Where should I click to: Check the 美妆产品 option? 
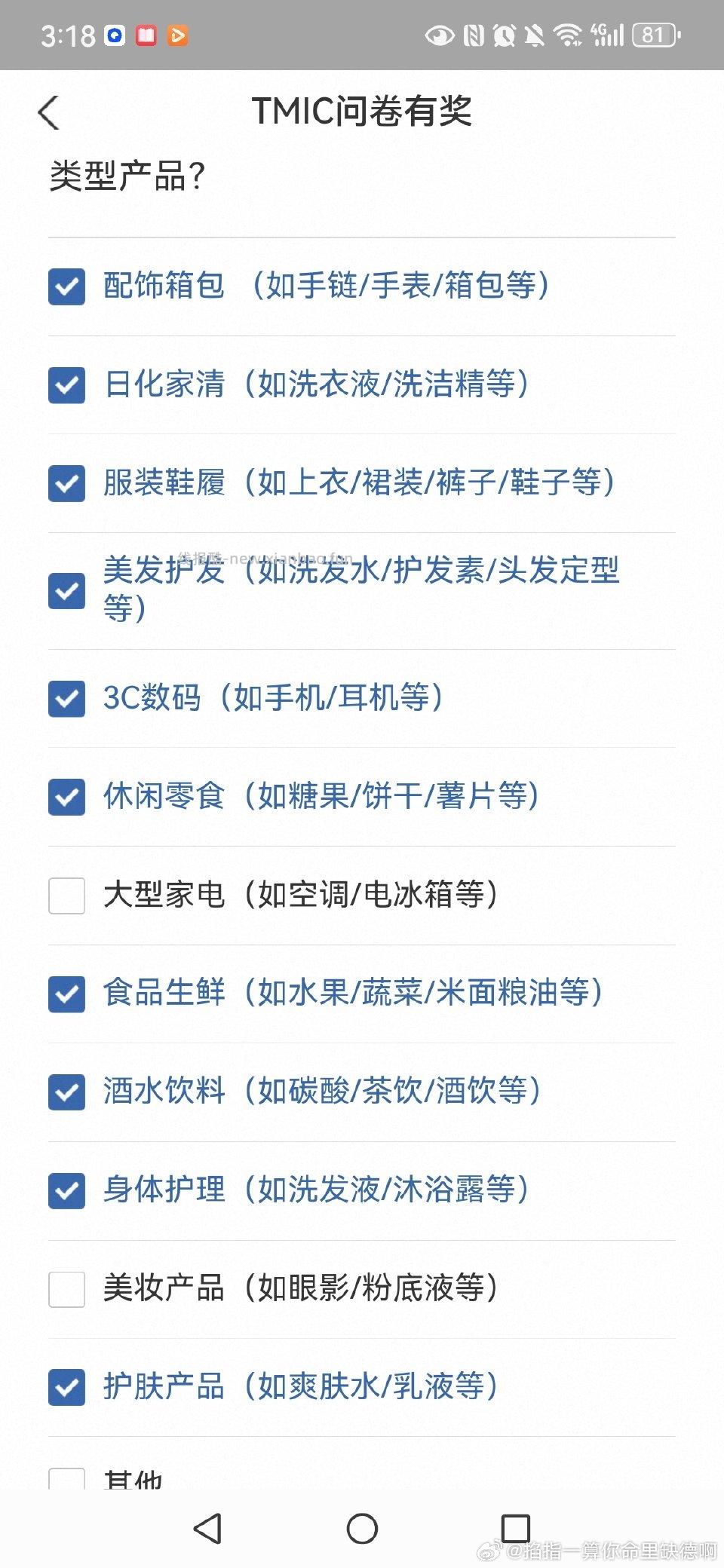click(66, 1289)
